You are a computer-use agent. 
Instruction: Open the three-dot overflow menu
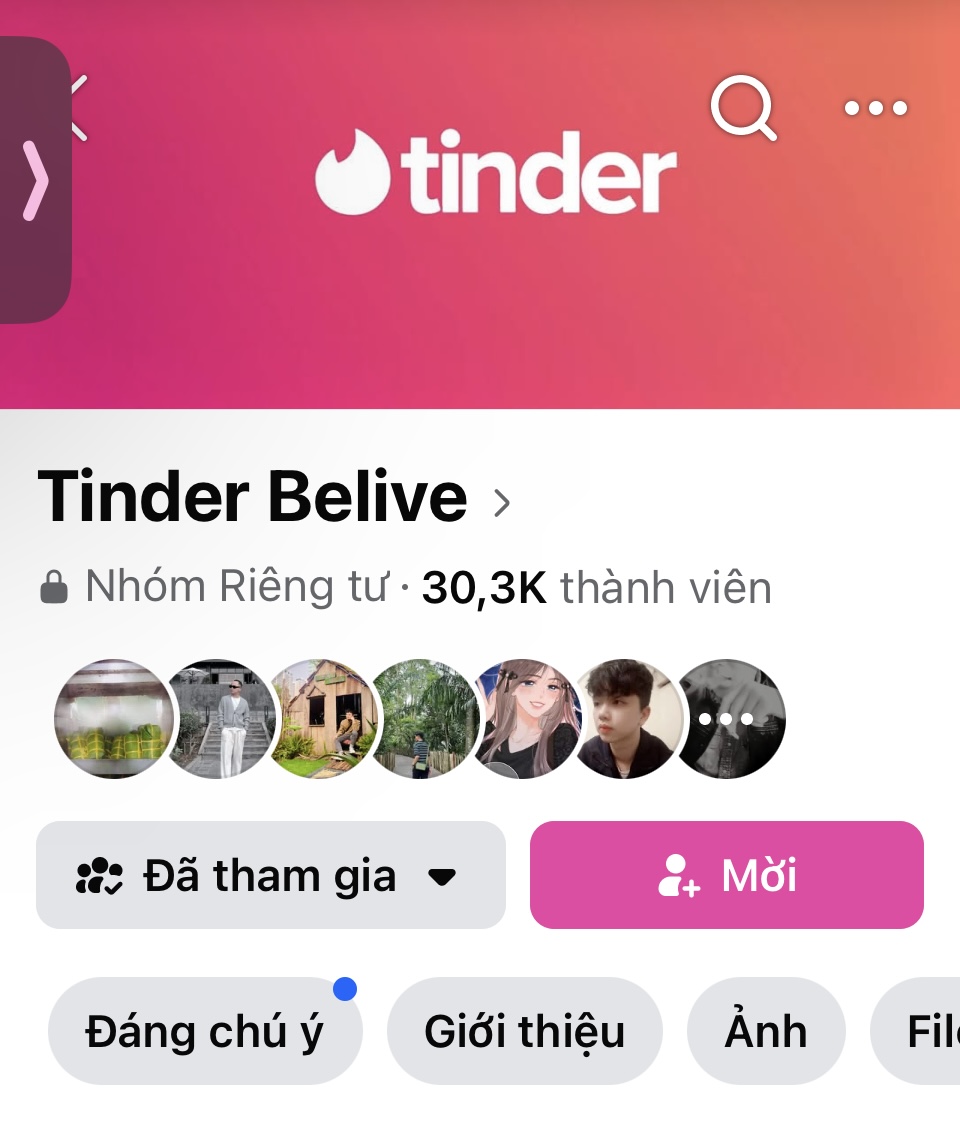coord(875,108)
